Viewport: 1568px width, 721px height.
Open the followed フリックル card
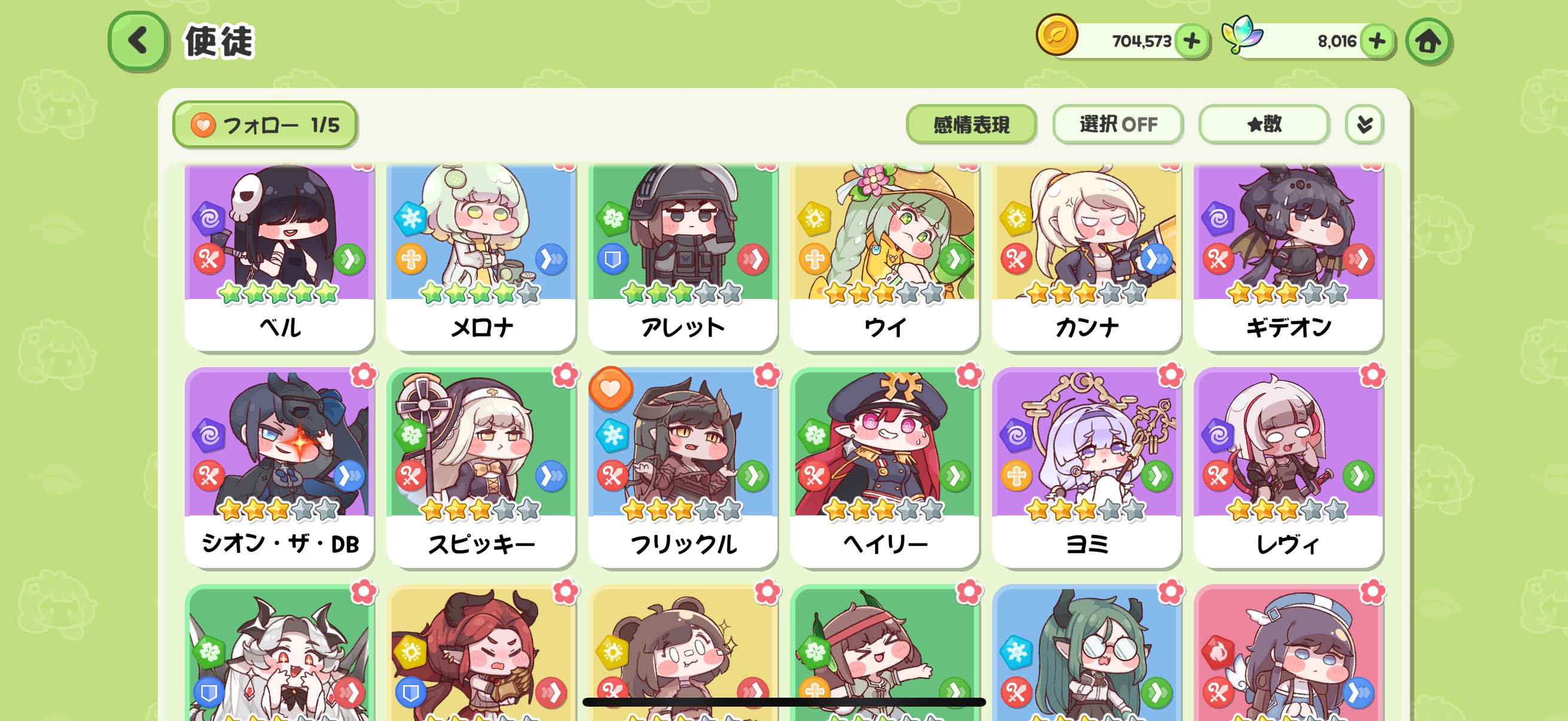(683, 469)
